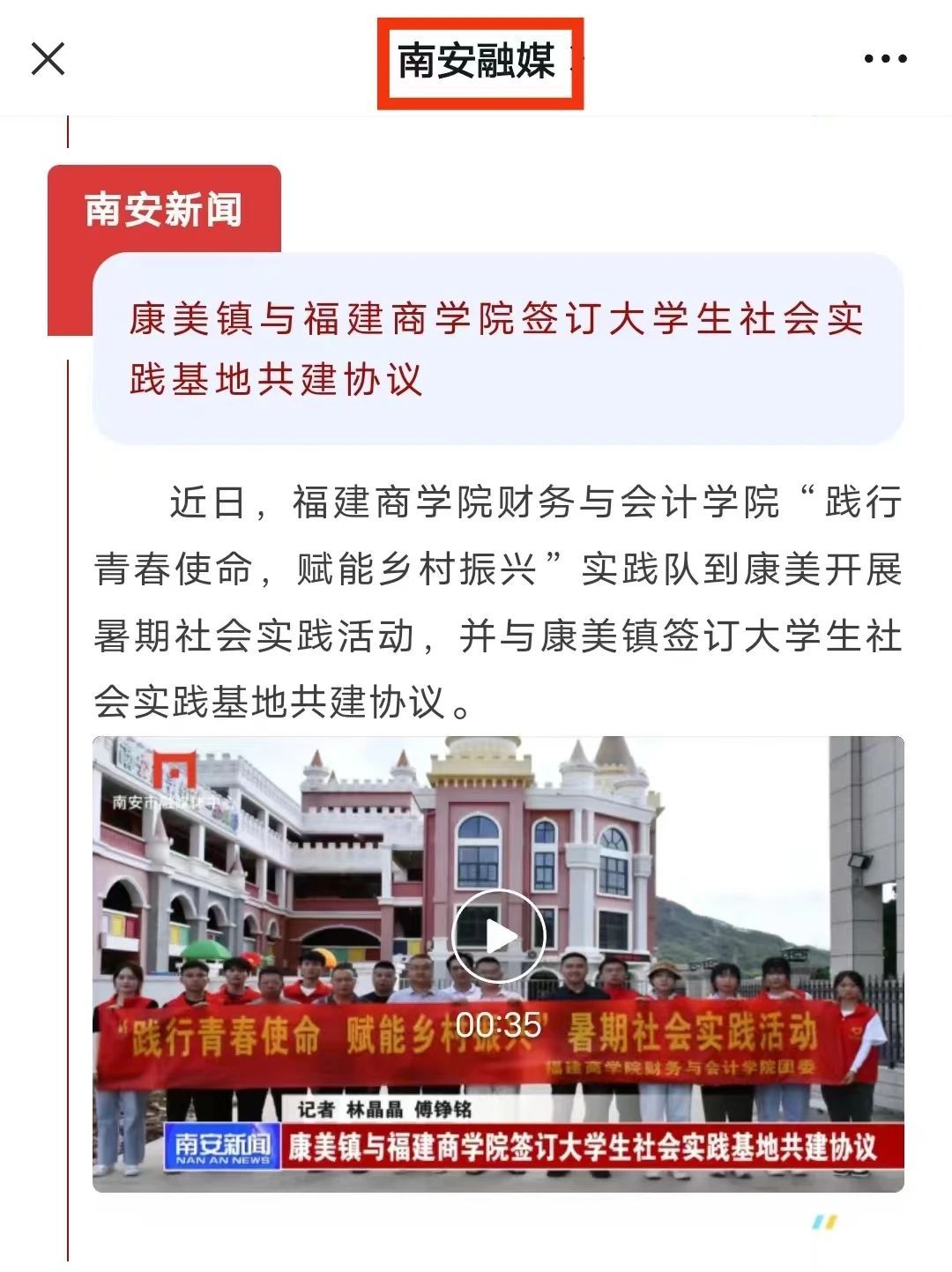The height and width of the screenshot is (1272, 952).
Task: Close the article page
Action: tap(48, 60)
